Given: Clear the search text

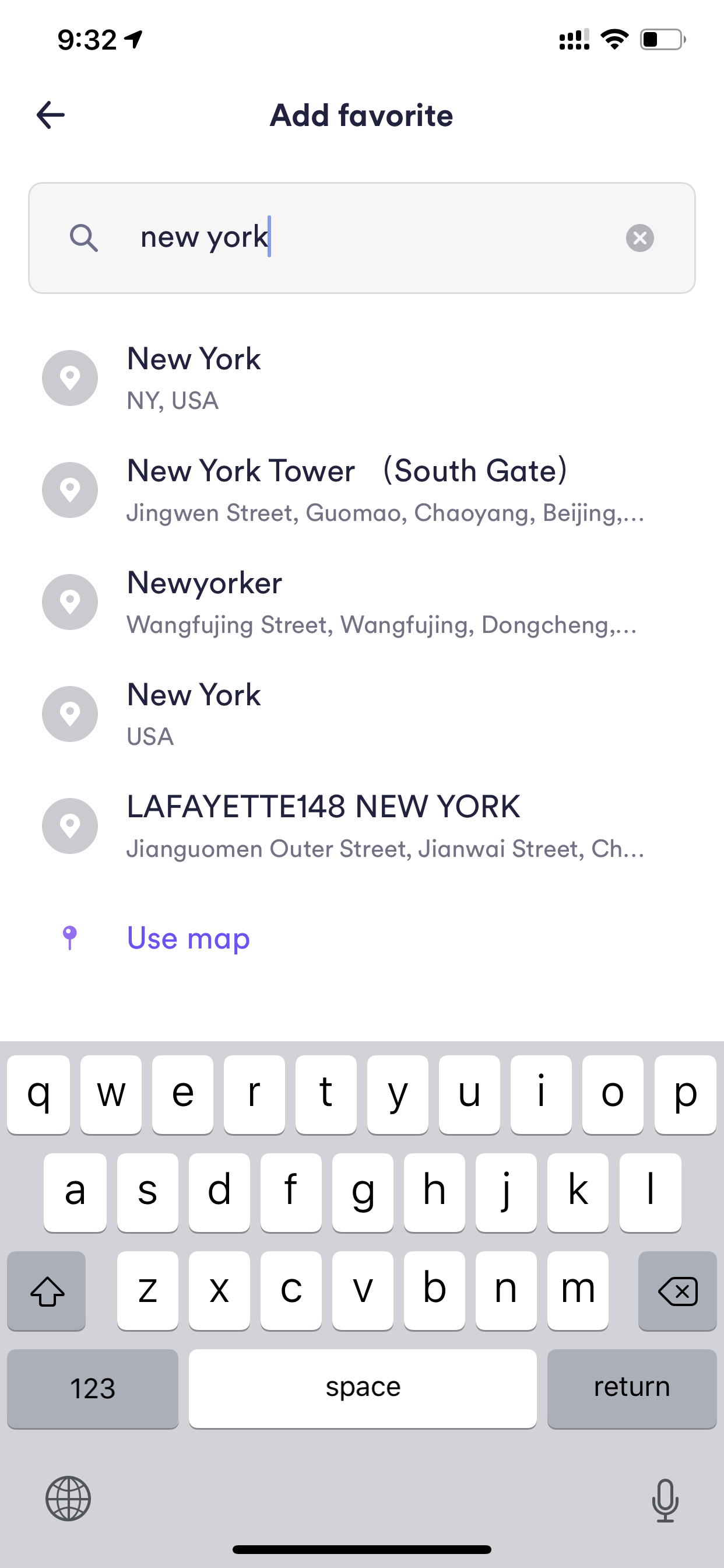Looking at the screenshot, I should tap(639, 237).
